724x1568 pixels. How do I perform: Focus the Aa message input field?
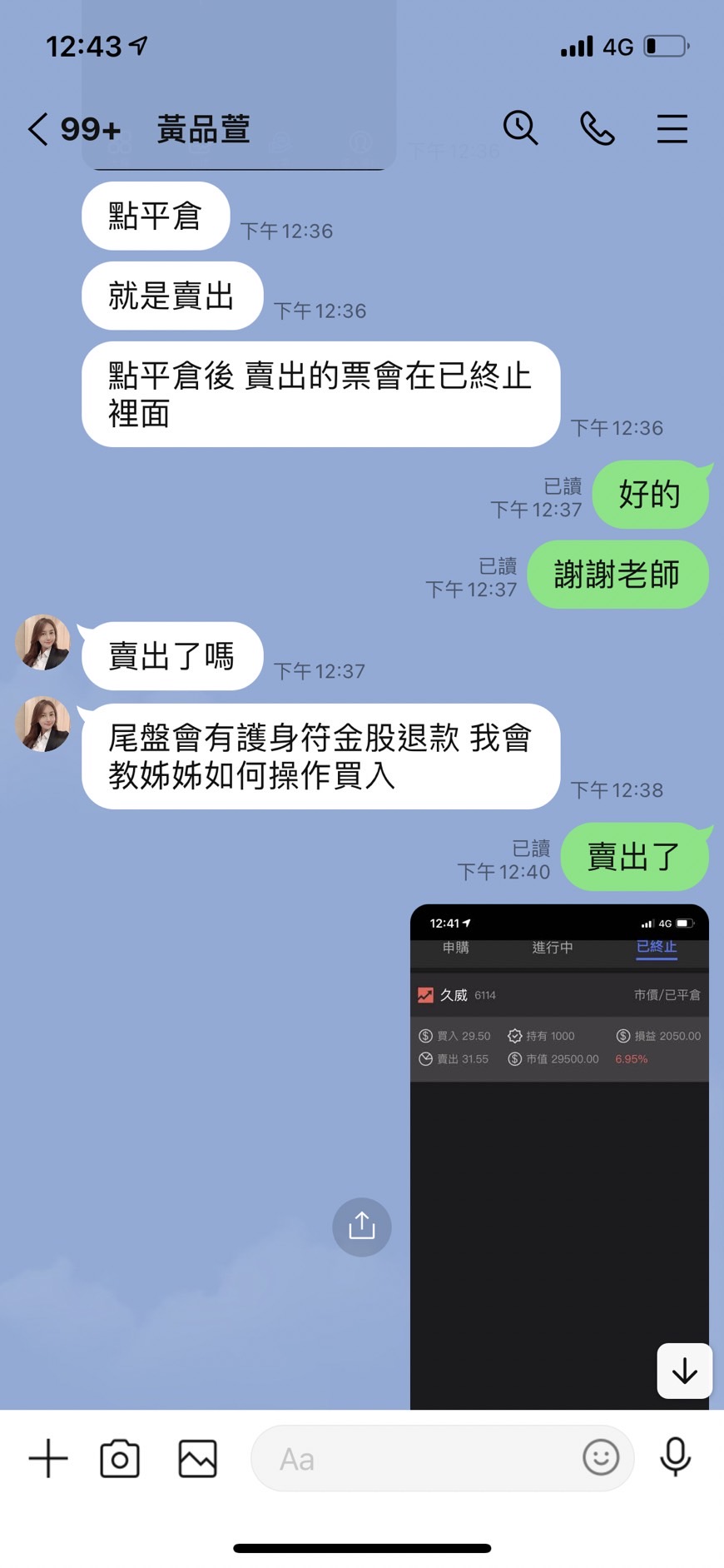click(416, 1459)
